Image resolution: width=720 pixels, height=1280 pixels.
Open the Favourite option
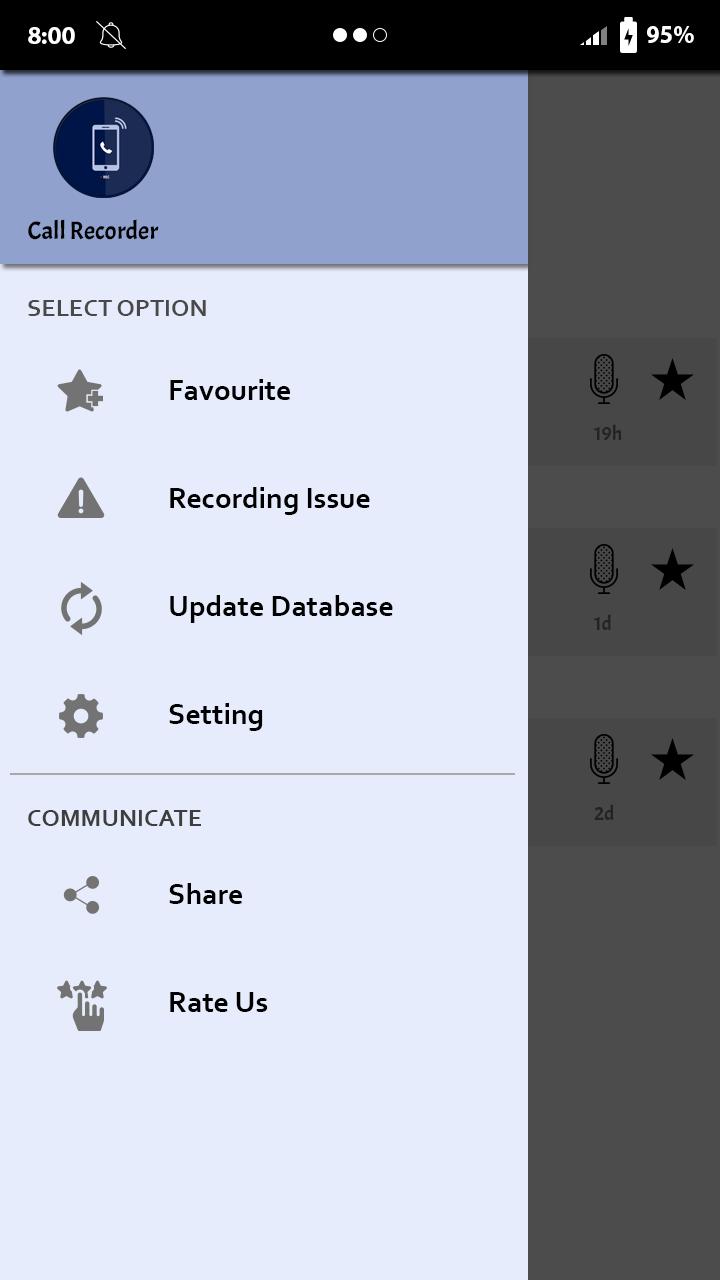tap(229, 390)
